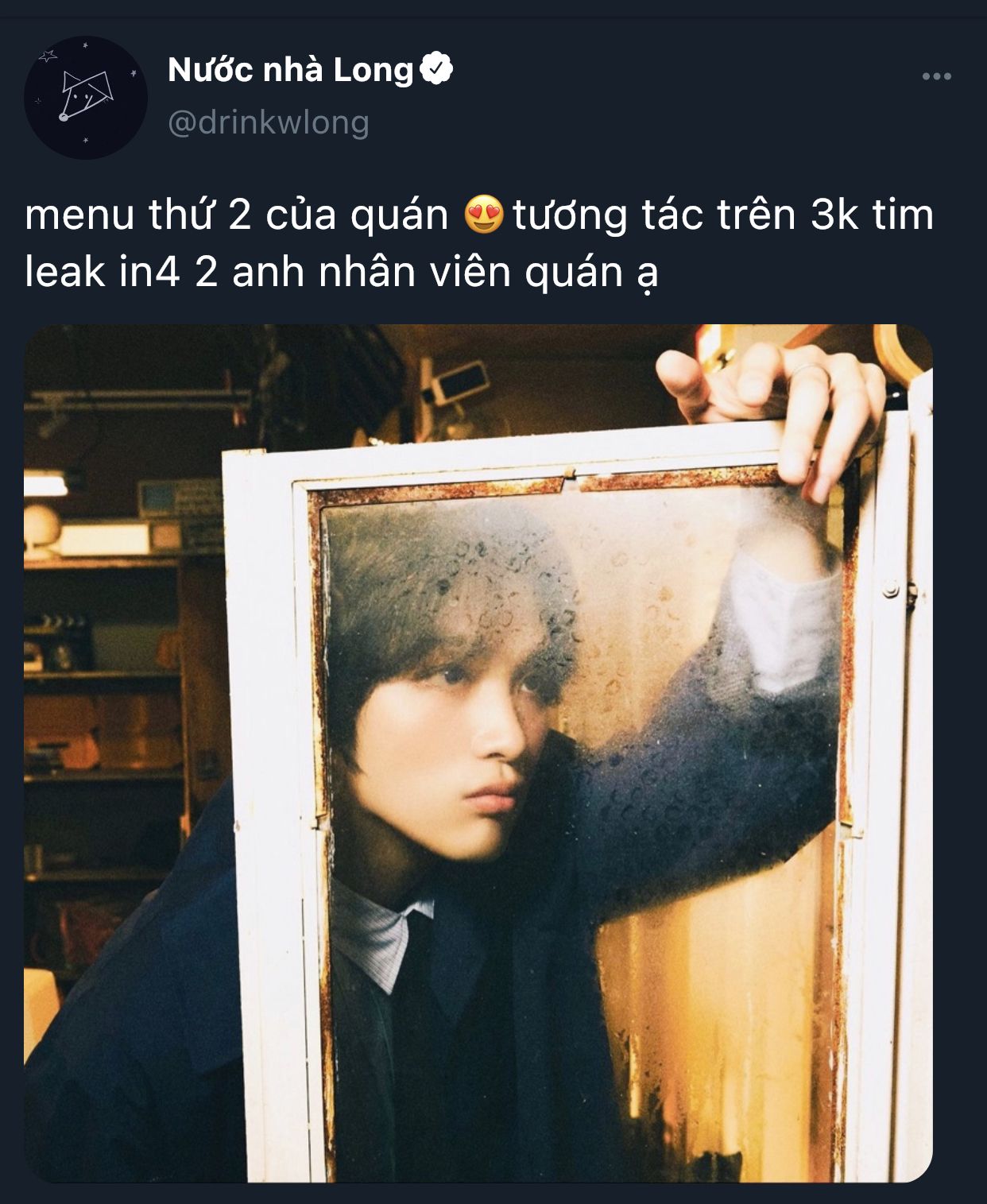Open the Nước nhà Long display name
The width and height of the screenshot is (987, 1204).
tap(291, 71)
